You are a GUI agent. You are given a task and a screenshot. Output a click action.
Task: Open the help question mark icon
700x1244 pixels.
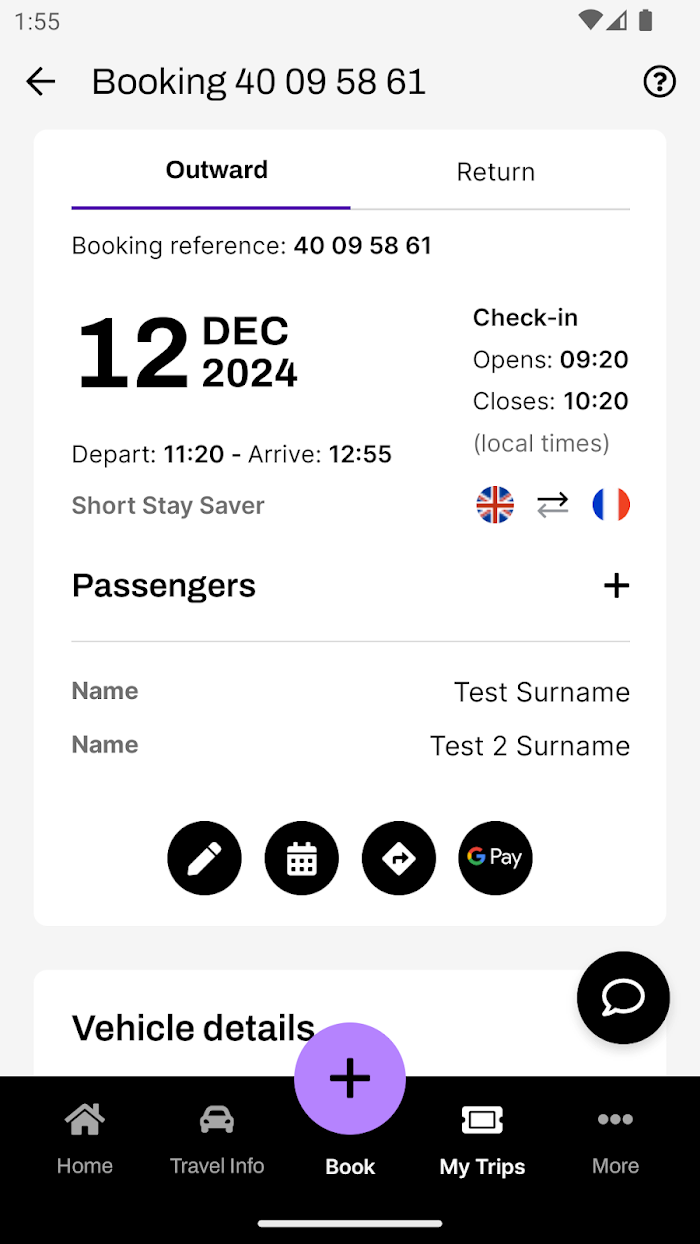point(659,81)
